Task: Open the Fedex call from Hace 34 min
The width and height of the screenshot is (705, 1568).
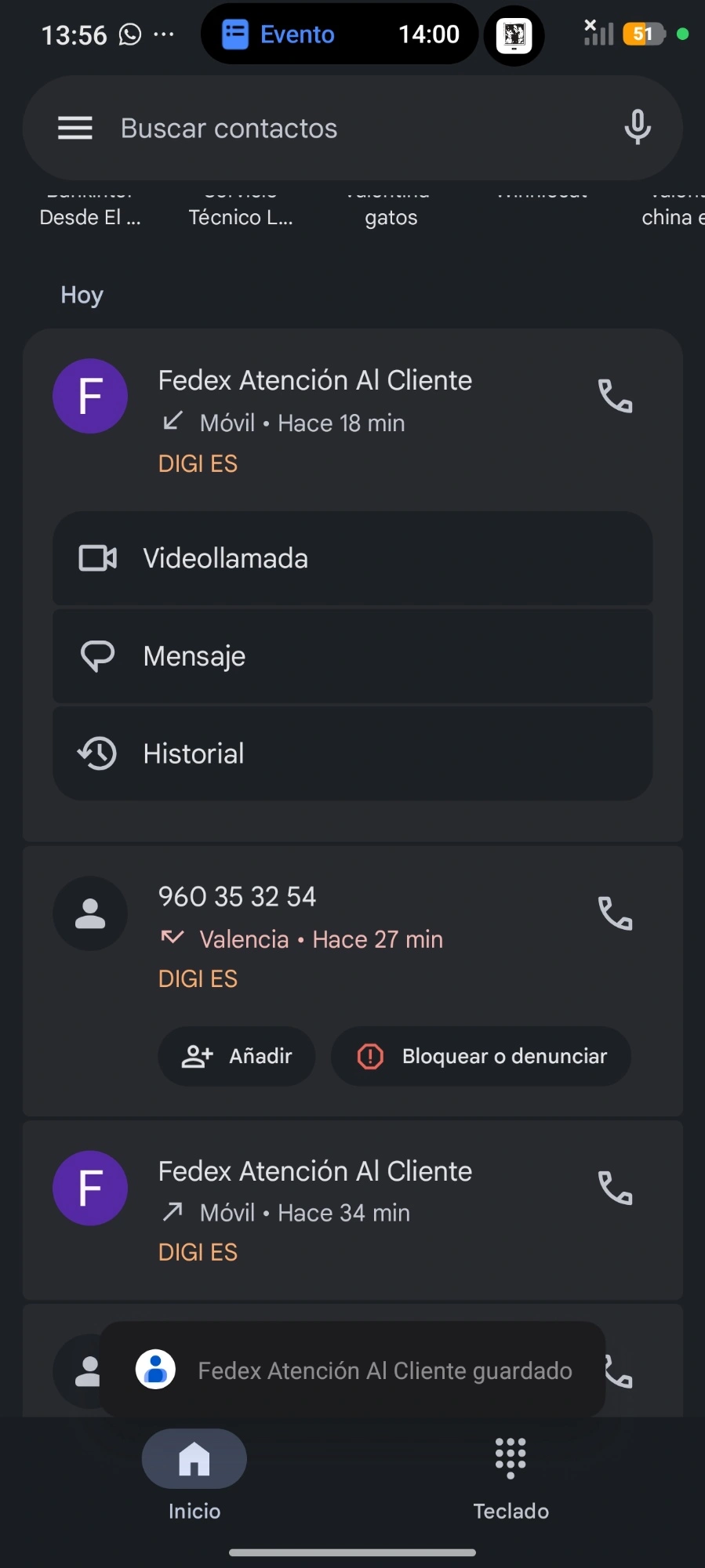Action: pos(315,1210)
